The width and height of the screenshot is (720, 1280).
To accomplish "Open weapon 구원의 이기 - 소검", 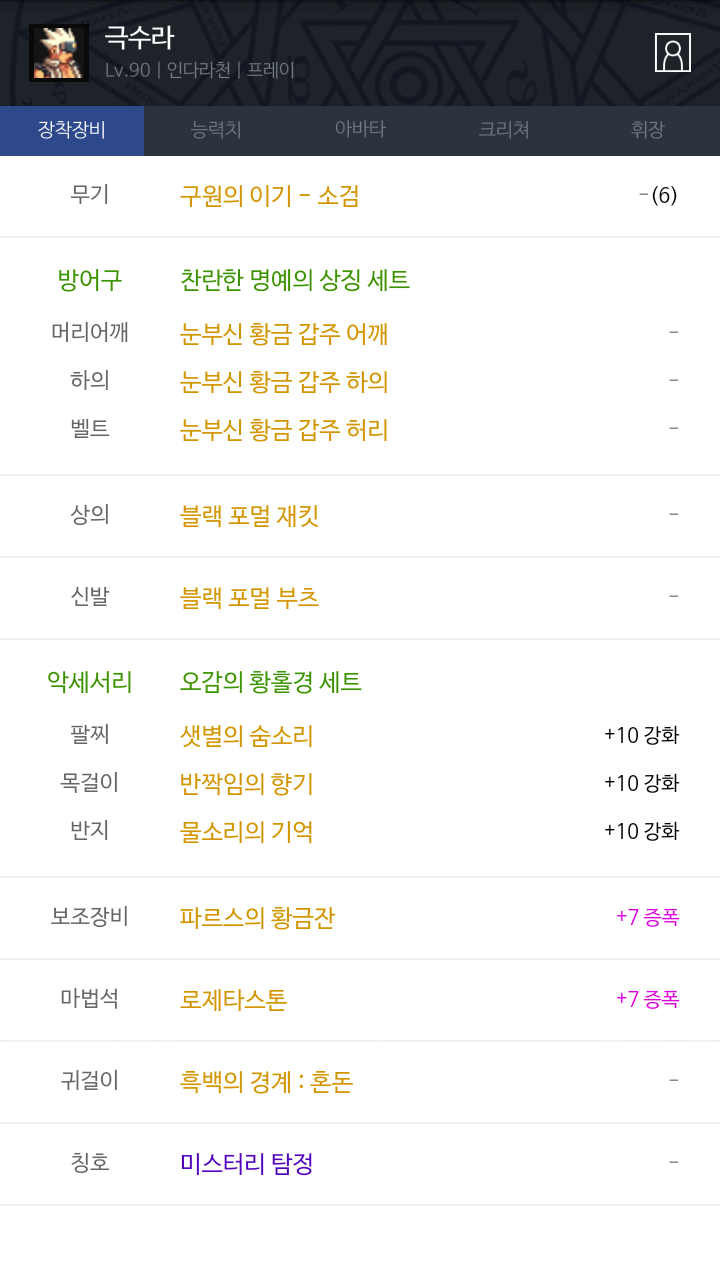I will 269,196.
